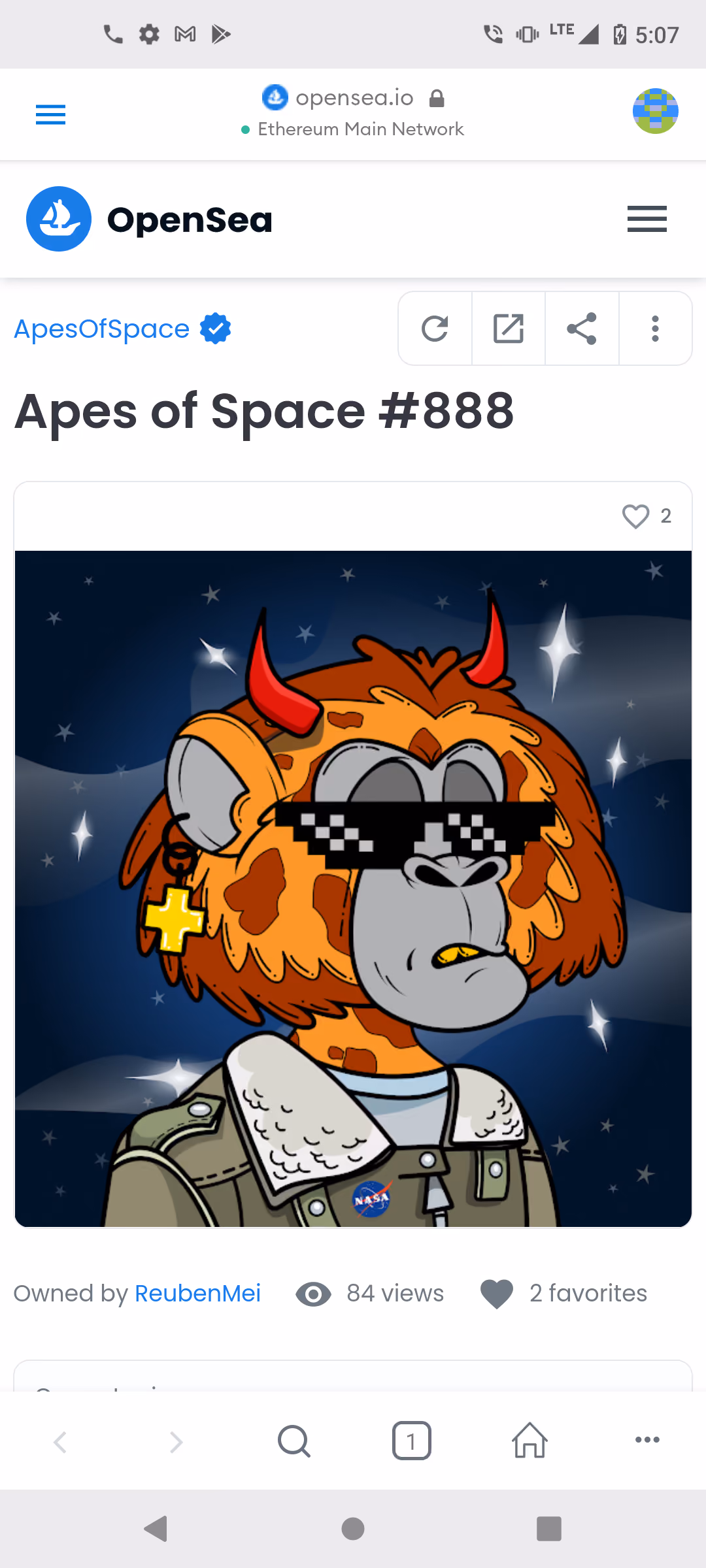706x1568 pixels.
Task: View the Apes of Space #888 image
Action: pos(353,889)
